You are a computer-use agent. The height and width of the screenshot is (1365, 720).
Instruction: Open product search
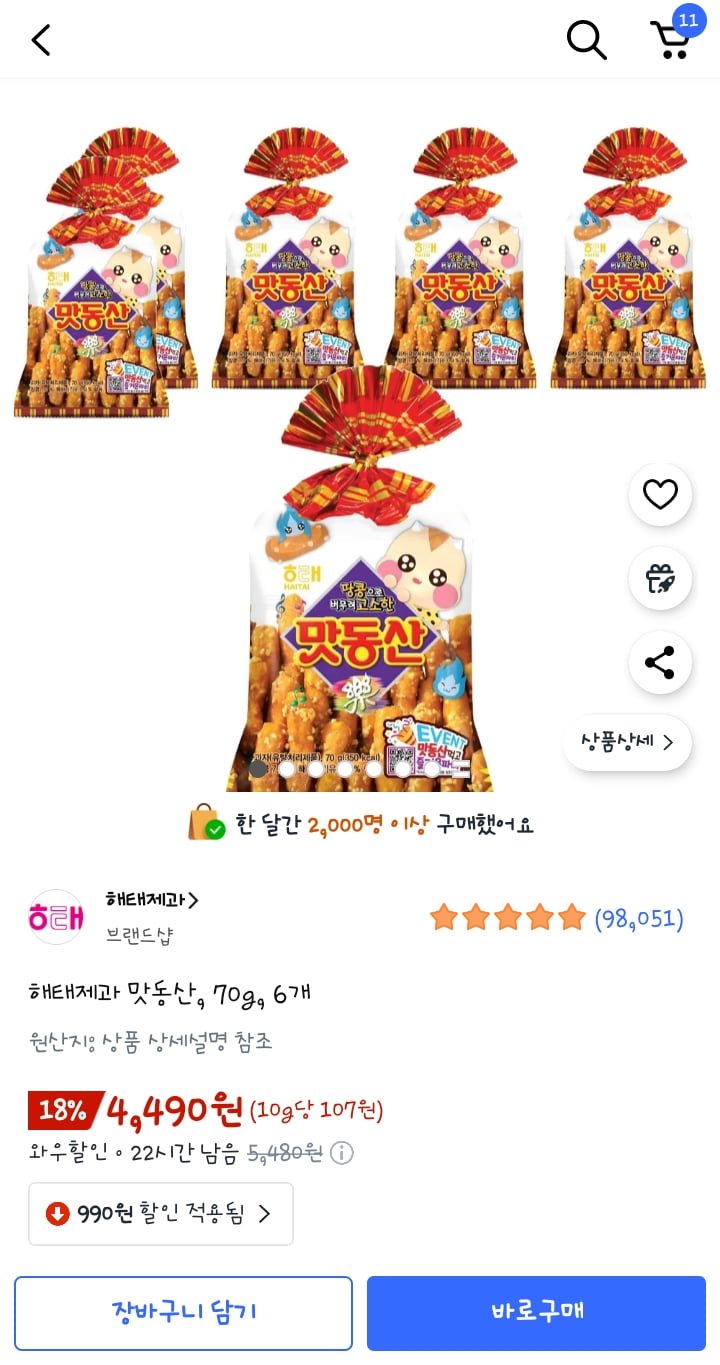(586, 40)
